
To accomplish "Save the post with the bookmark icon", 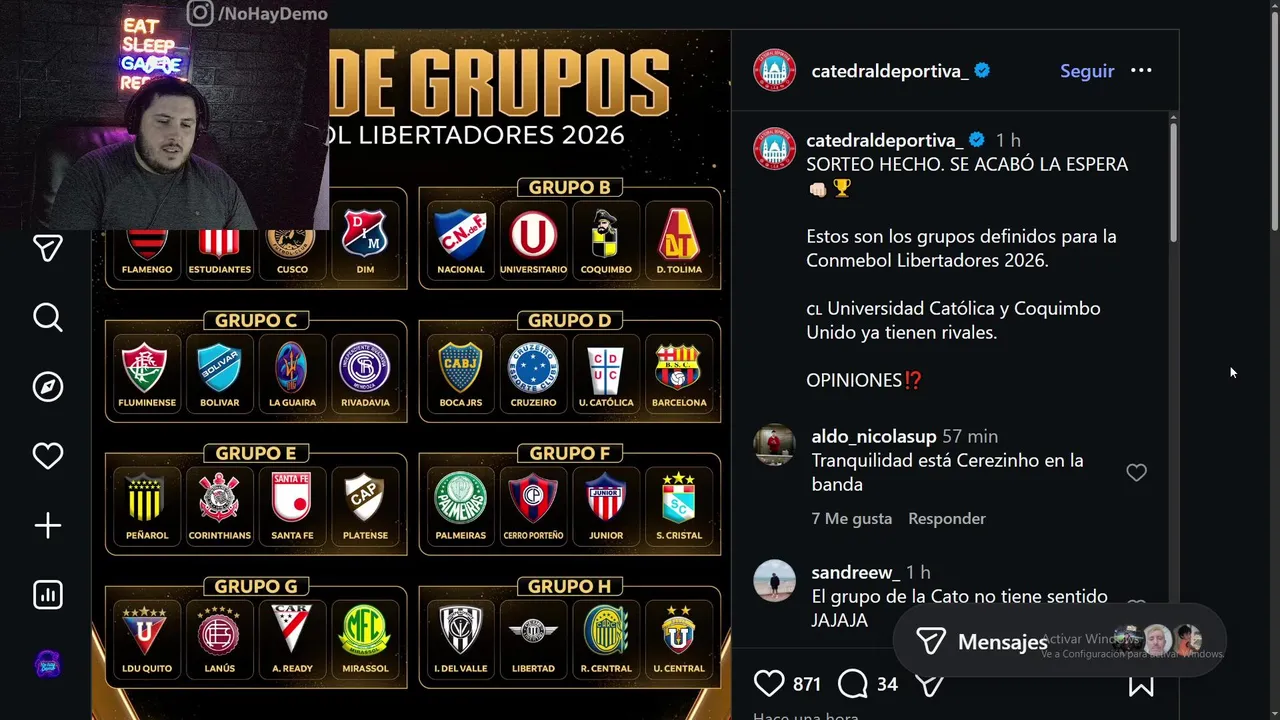I will [x=1141, y=685].
